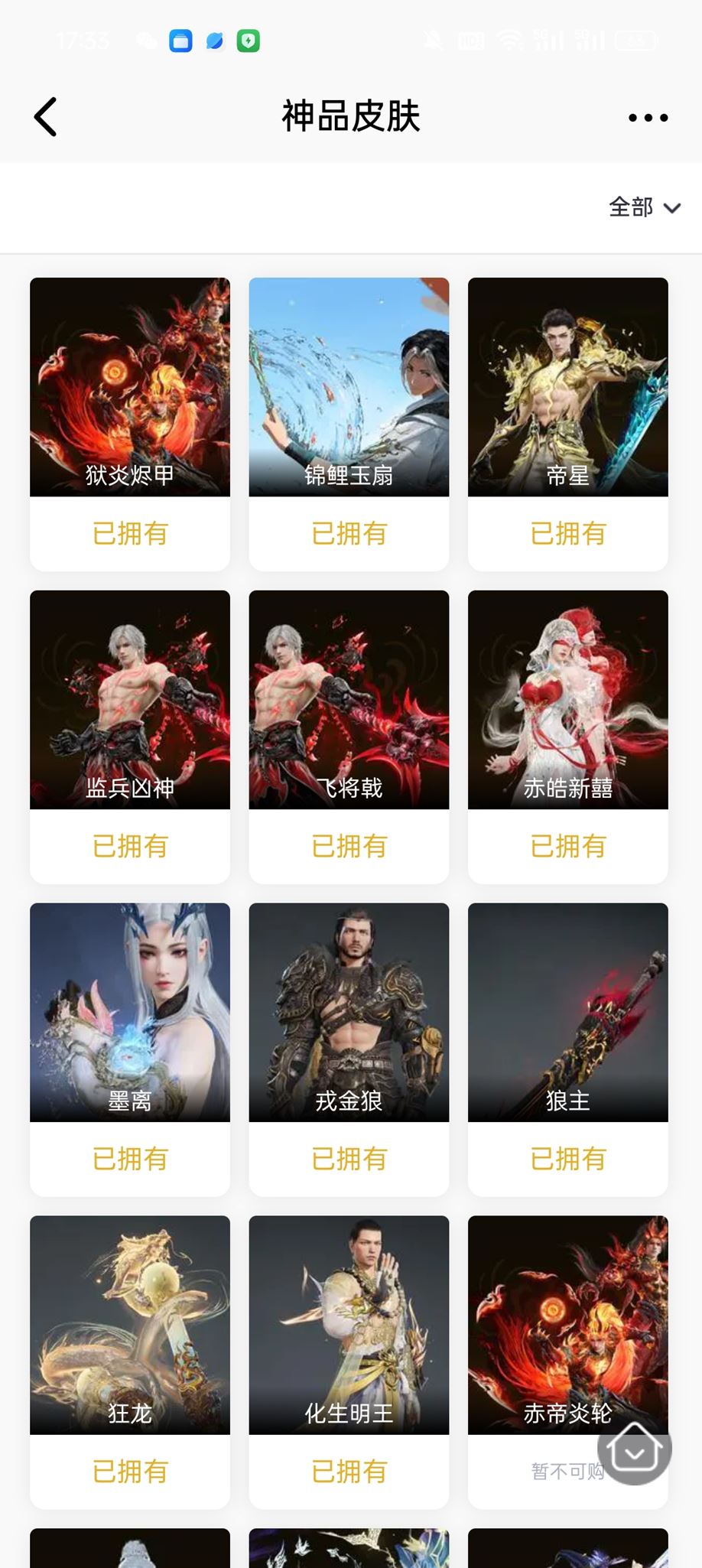Expand the 全部 filter dropdown

pos(644,207)
